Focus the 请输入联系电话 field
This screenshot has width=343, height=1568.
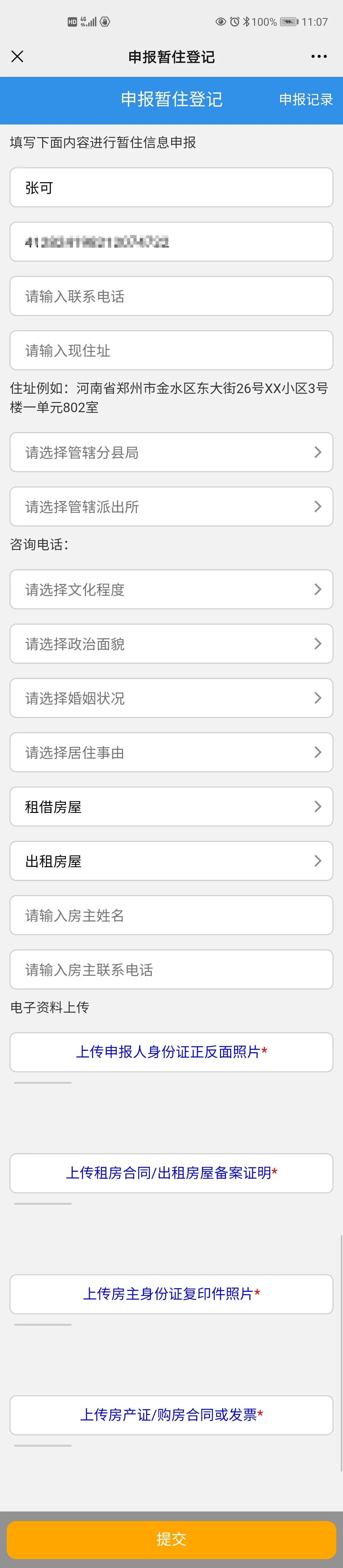(x=171, y=297)
